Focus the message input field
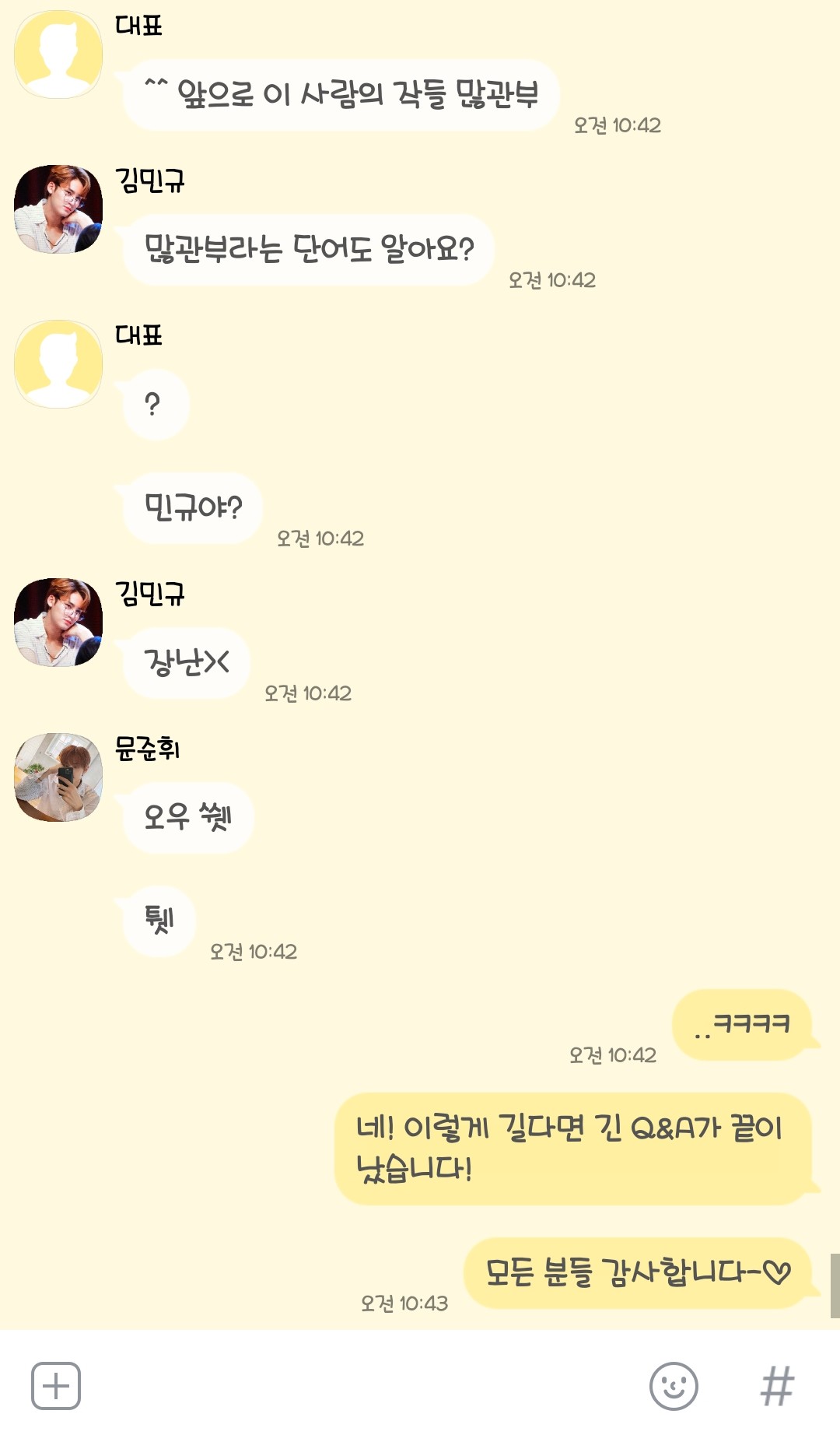Screen dimensions: 840x1442 (x=358, y=1386)
